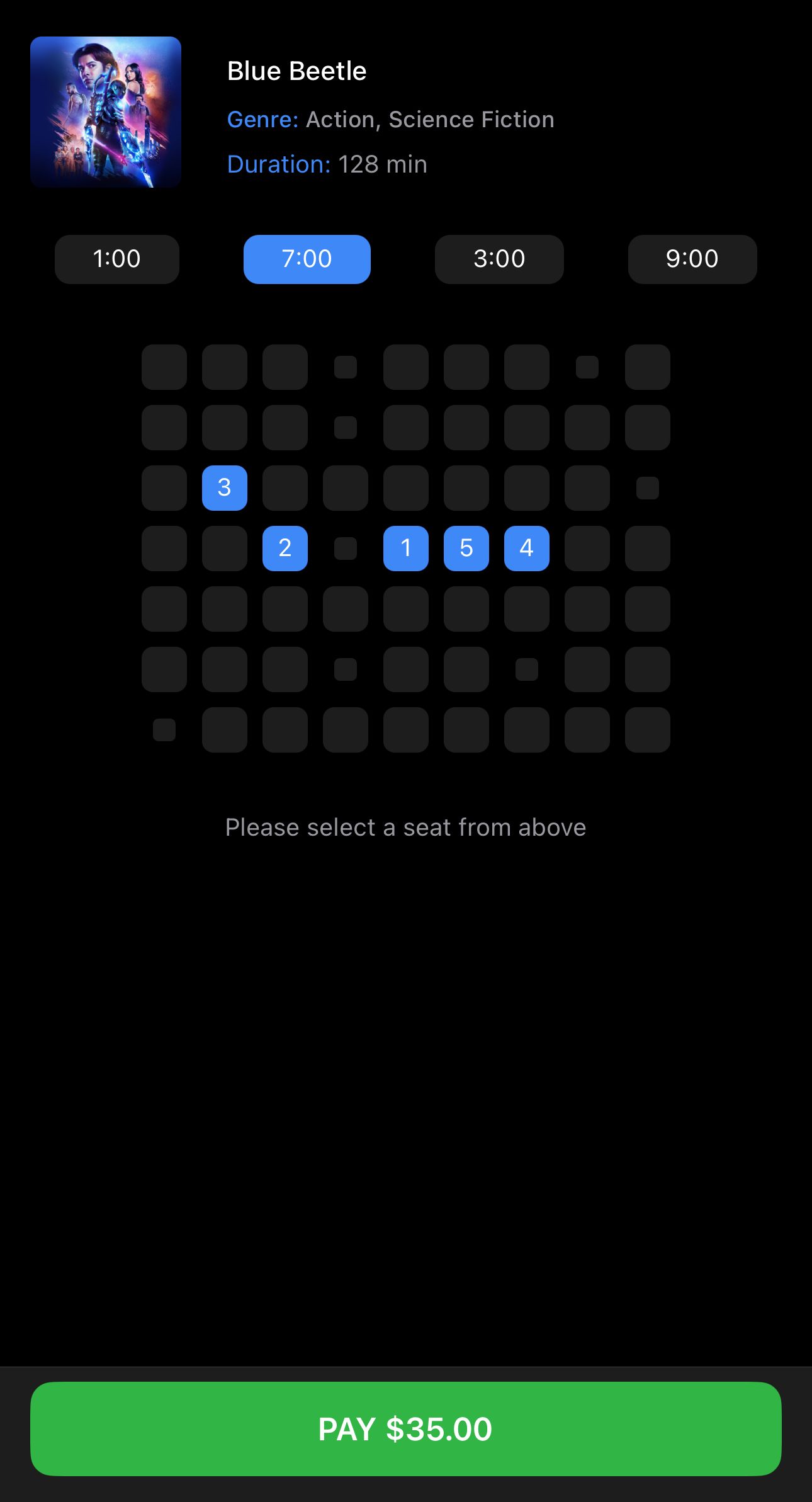The width and height of the screenshot is (812, 1502).
Task: Open the Blue Beetle movie poster
Action: pos(106,111)
